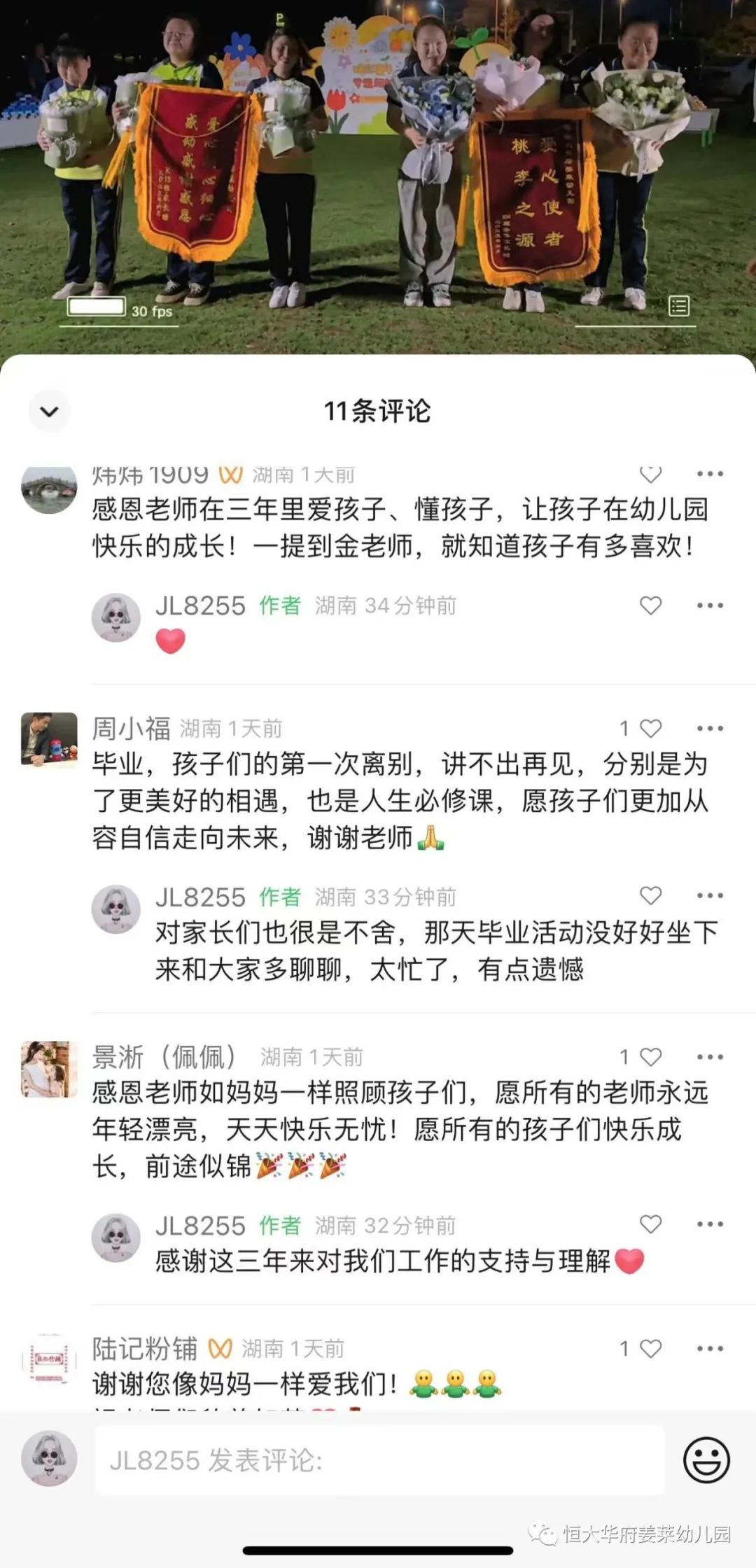
Task: Open 陆记粉铺's profile avatar
Action: [x=49, y=1361]
